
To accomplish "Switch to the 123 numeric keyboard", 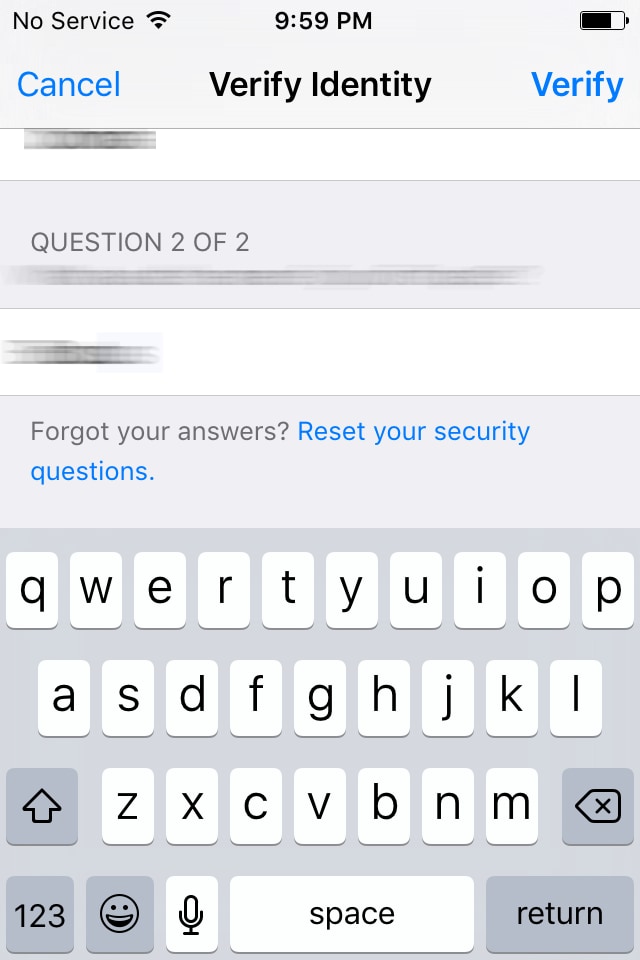I will pos(40,913).
